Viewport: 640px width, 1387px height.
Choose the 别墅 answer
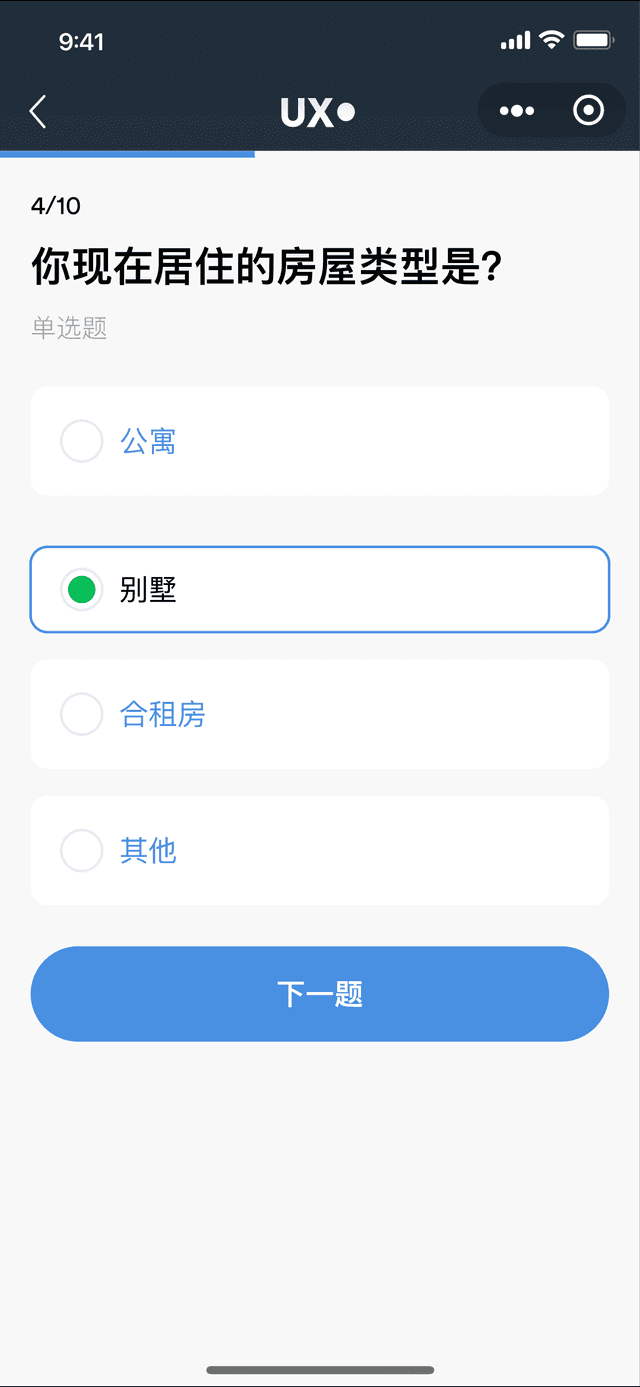[320, 590]
